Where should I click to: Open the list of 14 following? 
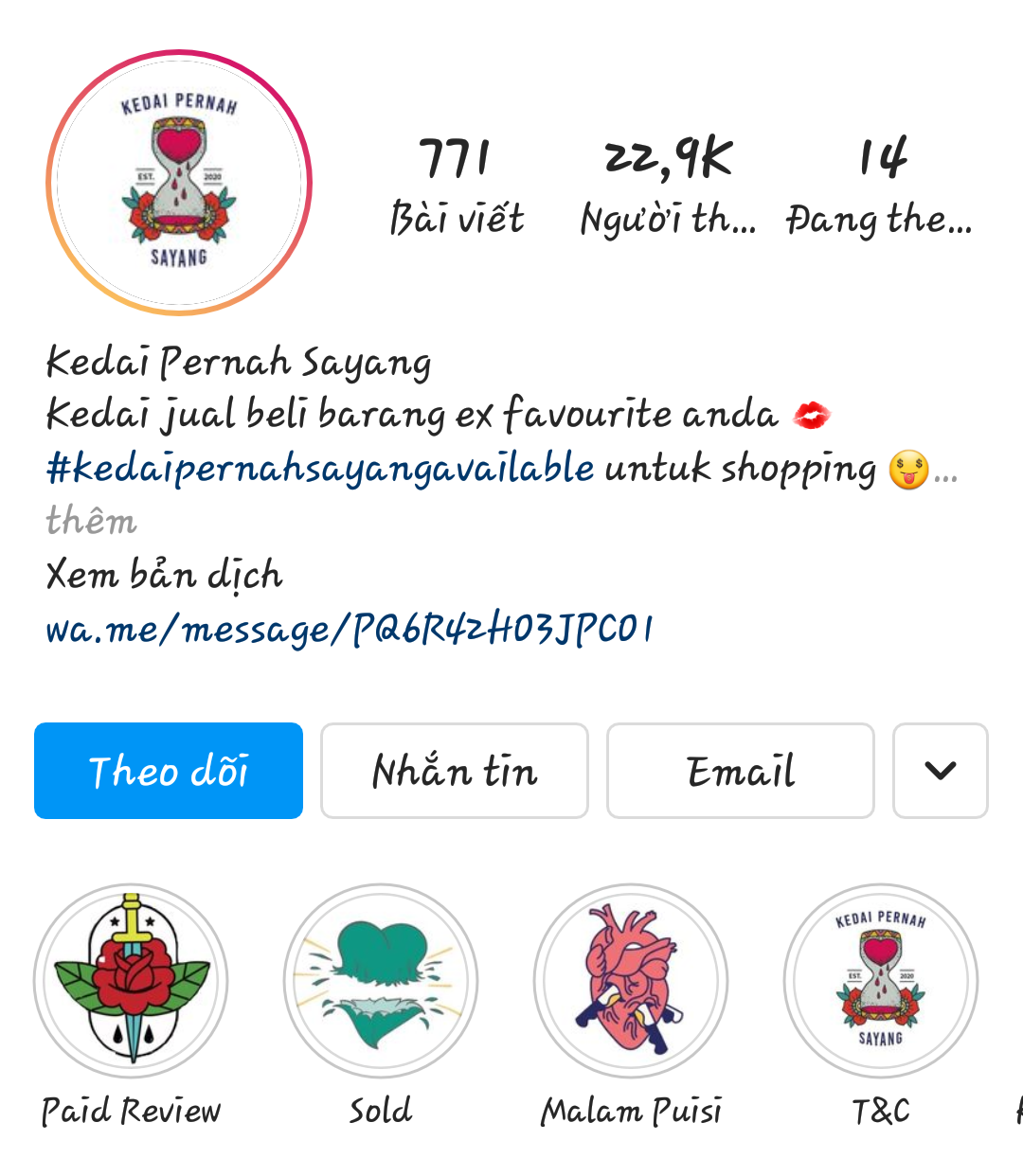point(880,185)
